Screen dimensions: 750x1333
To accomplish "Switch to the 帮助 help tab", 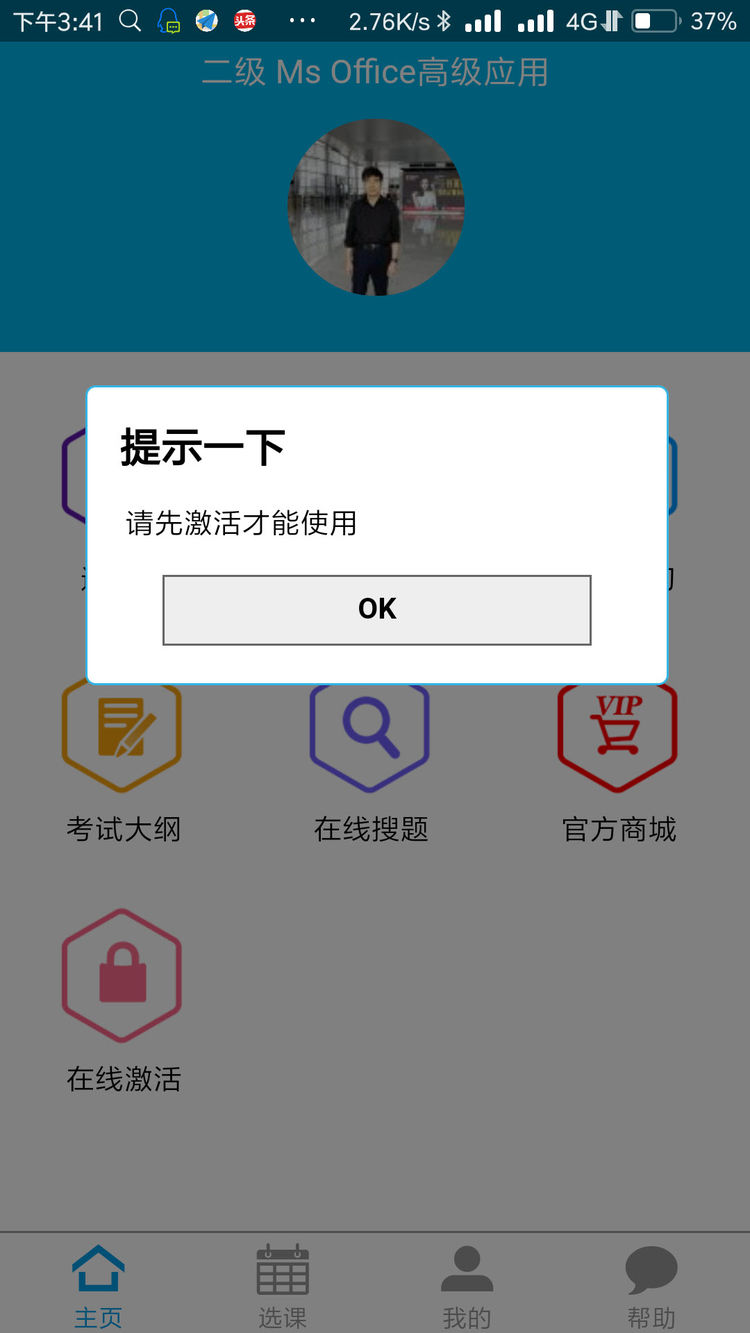I will 651,1285.
